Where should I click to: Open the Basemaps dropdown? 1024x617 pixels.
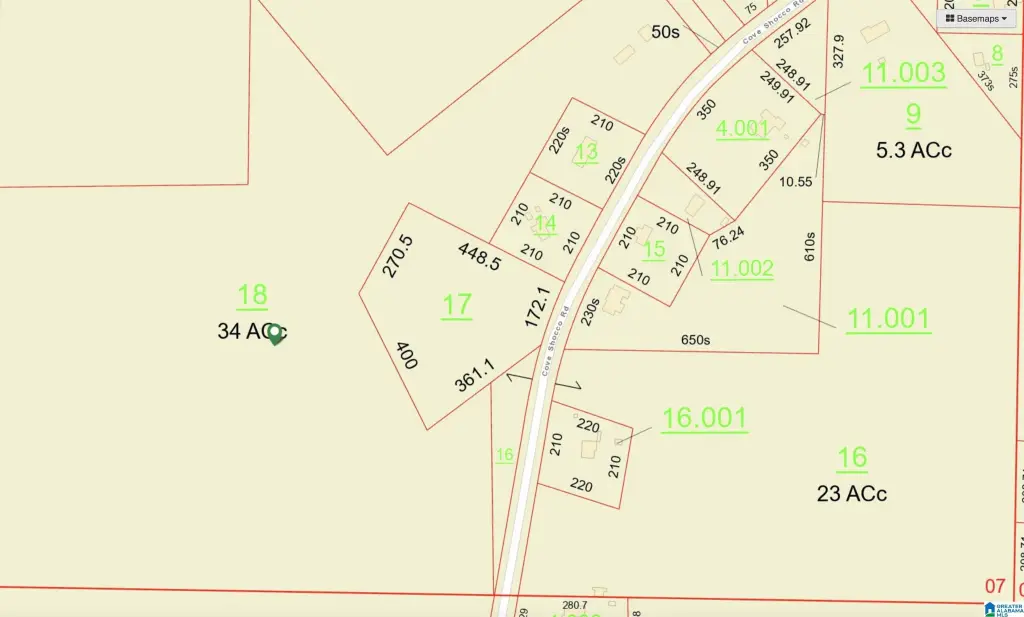tap(976, 19)
